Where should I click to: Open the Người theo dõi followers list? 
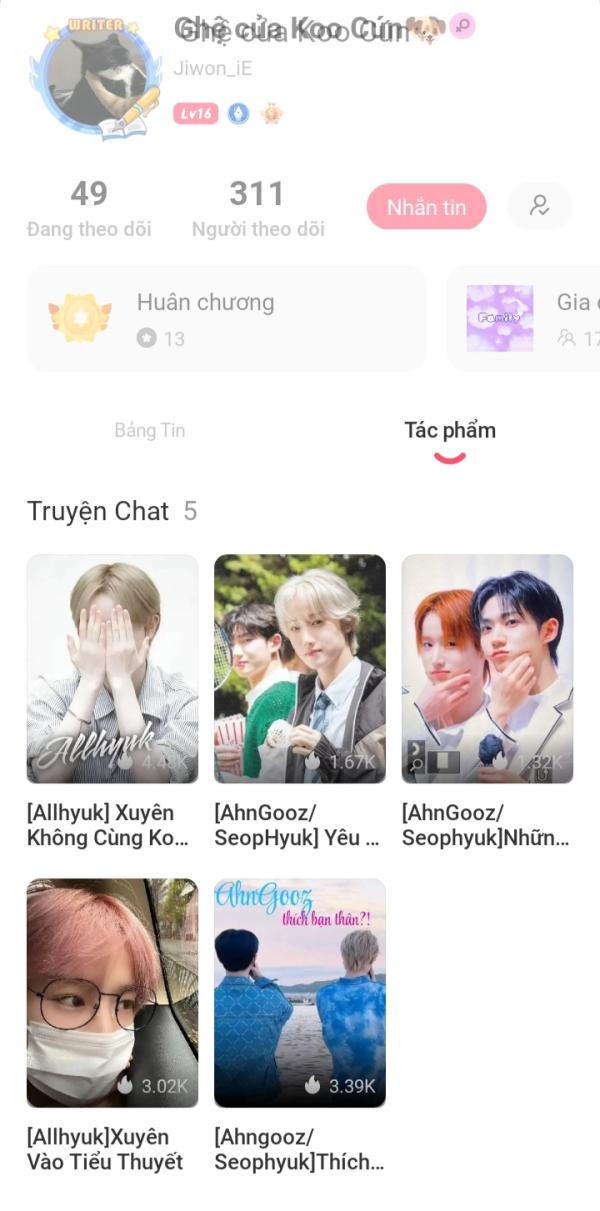[x=258, y=208]
